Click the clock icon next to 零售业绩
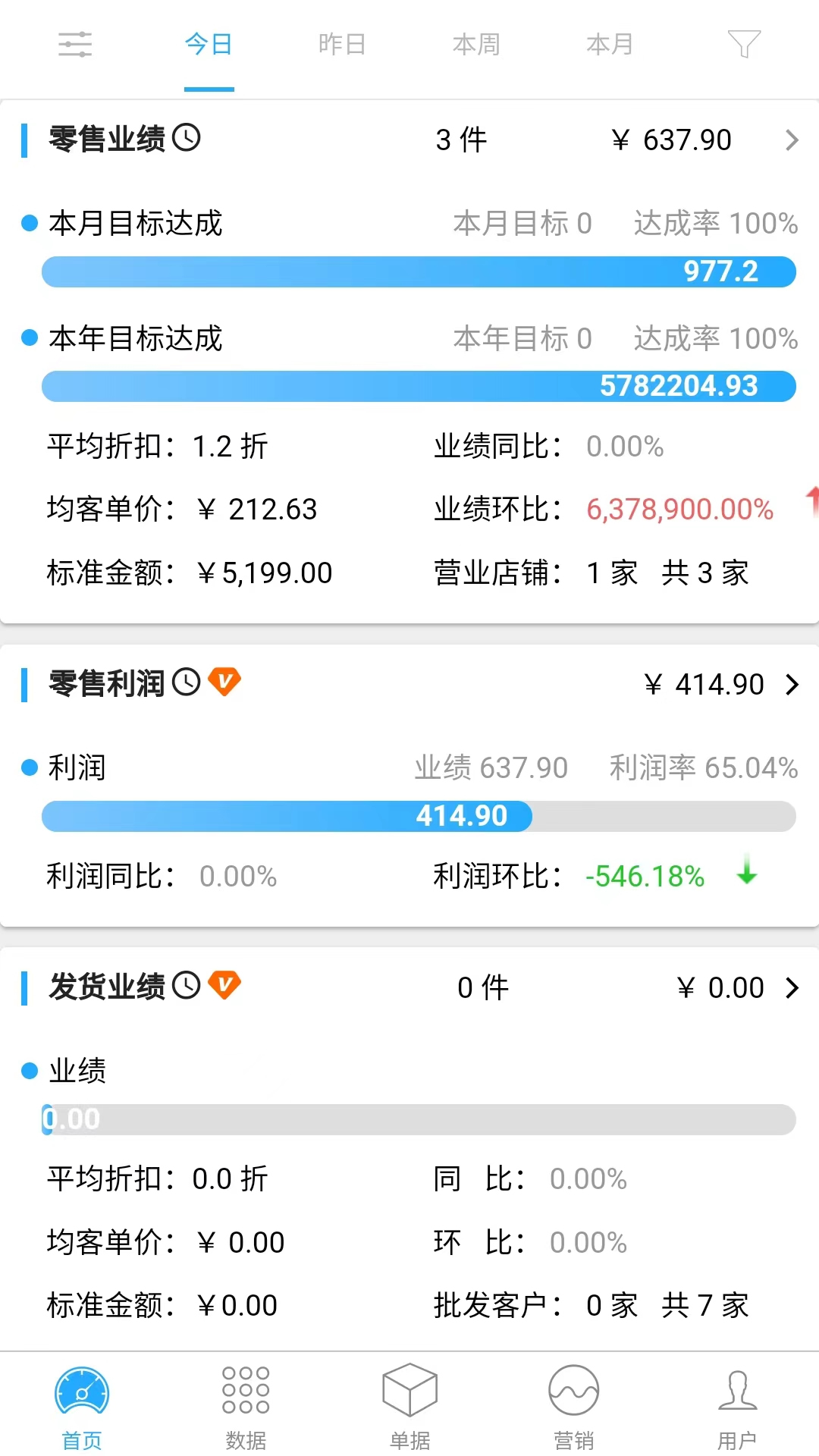Viewport: 819px width, 1456px height. point(187,139)
